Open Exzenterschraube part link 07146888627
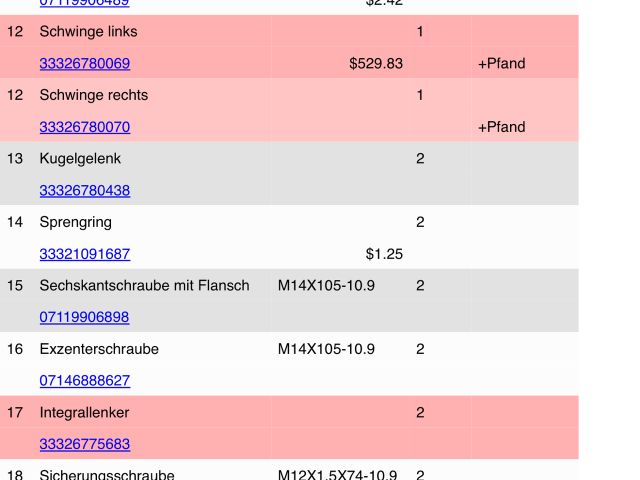 [x=85, y=381]
